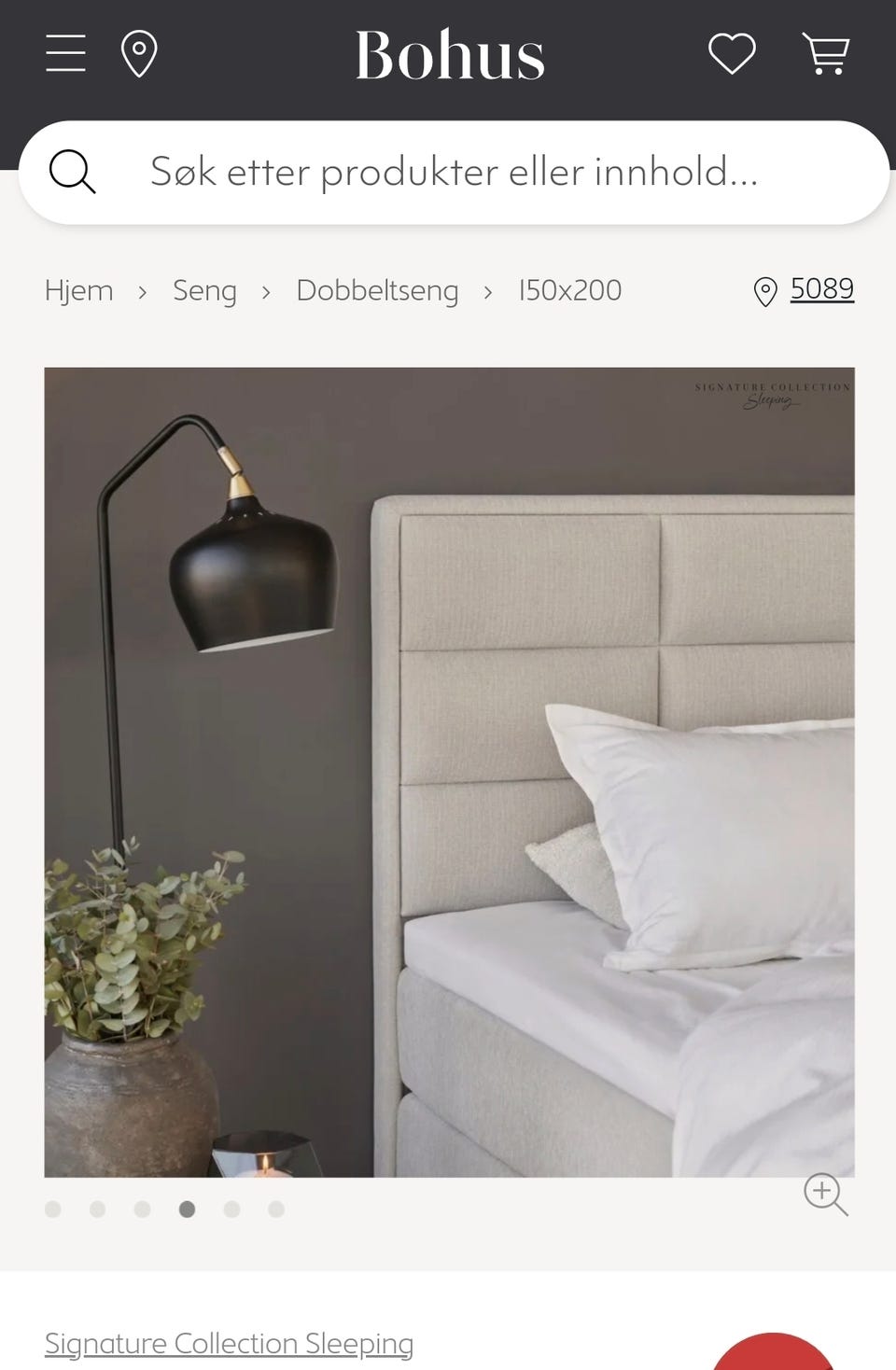This screenshot has height=1370, width=896.
Task: Click the Bohus logo
Action: pos(450,53)
